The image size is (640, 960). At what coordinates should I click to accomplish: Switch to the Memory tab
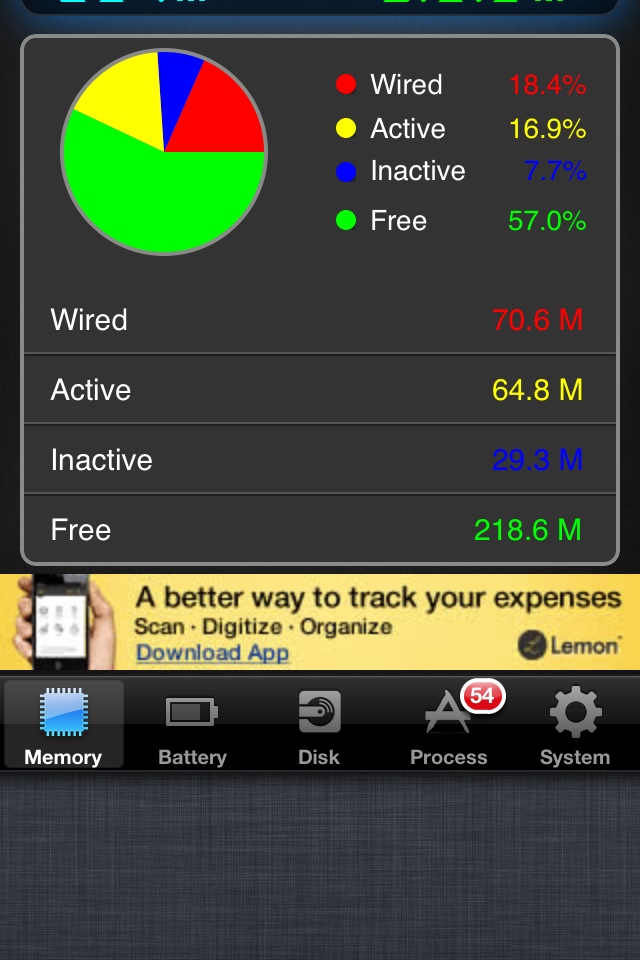tap(63, 725)
